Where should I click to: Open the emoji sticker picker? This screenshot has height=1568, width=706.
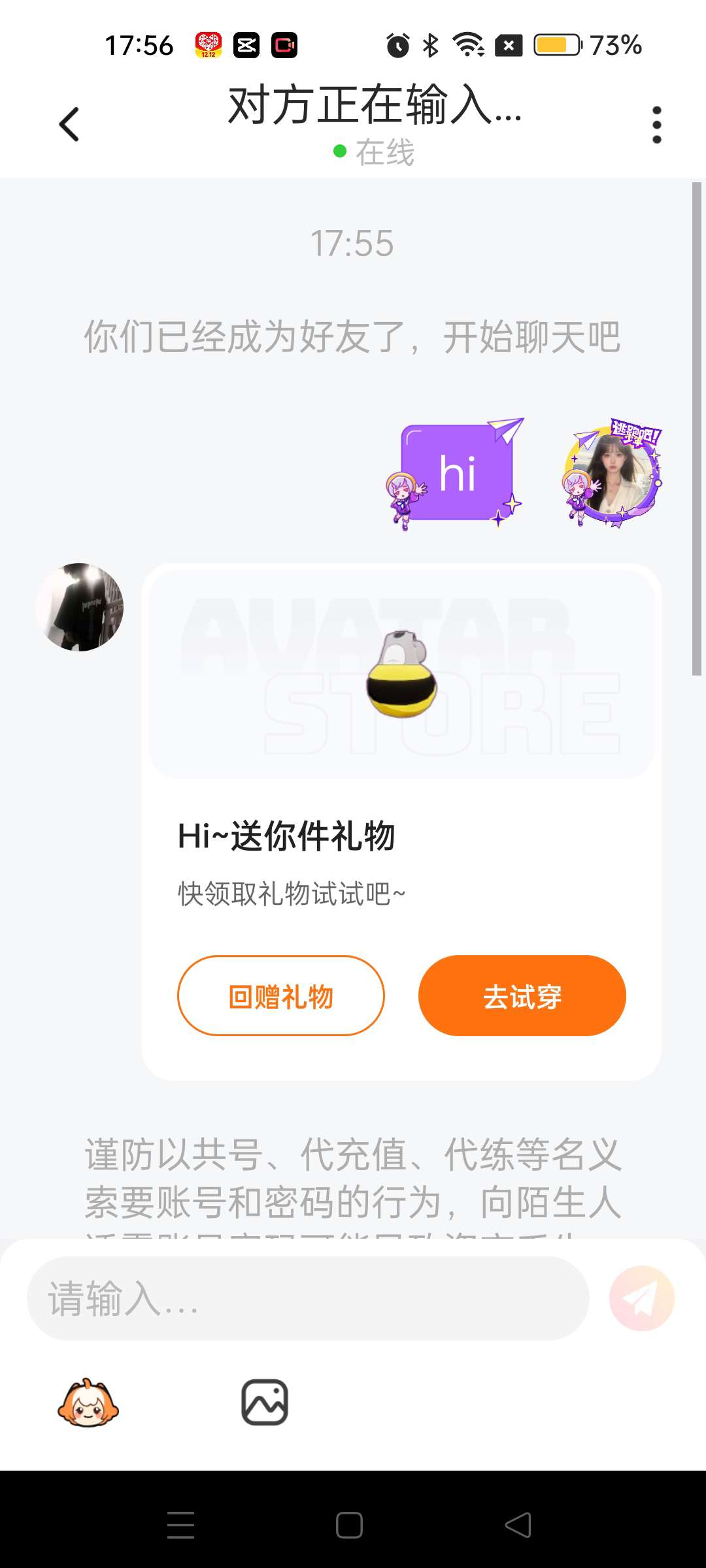(x=88, y=1403)
